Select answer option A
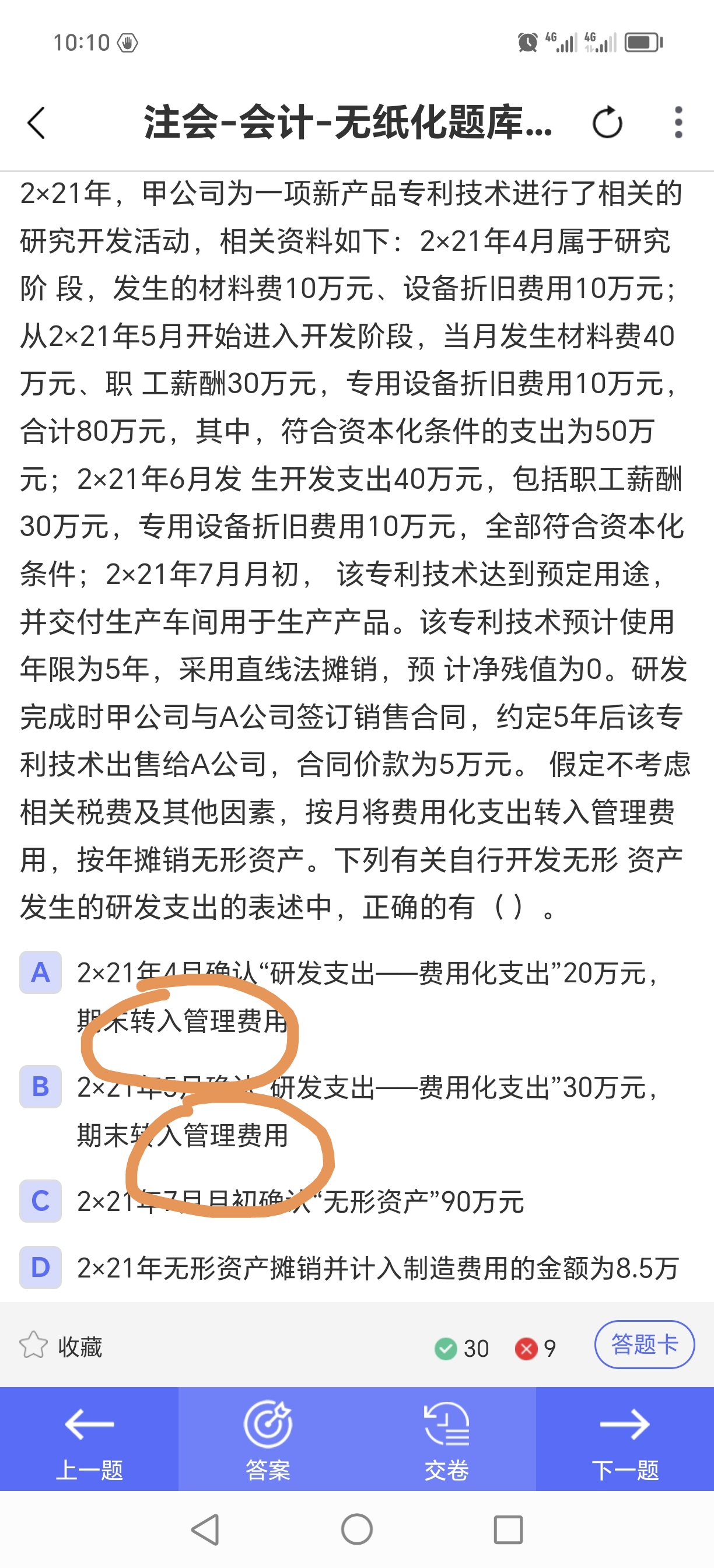This screenshot has width=714, height=1568. pyautogui.click(x=40, y=972)
